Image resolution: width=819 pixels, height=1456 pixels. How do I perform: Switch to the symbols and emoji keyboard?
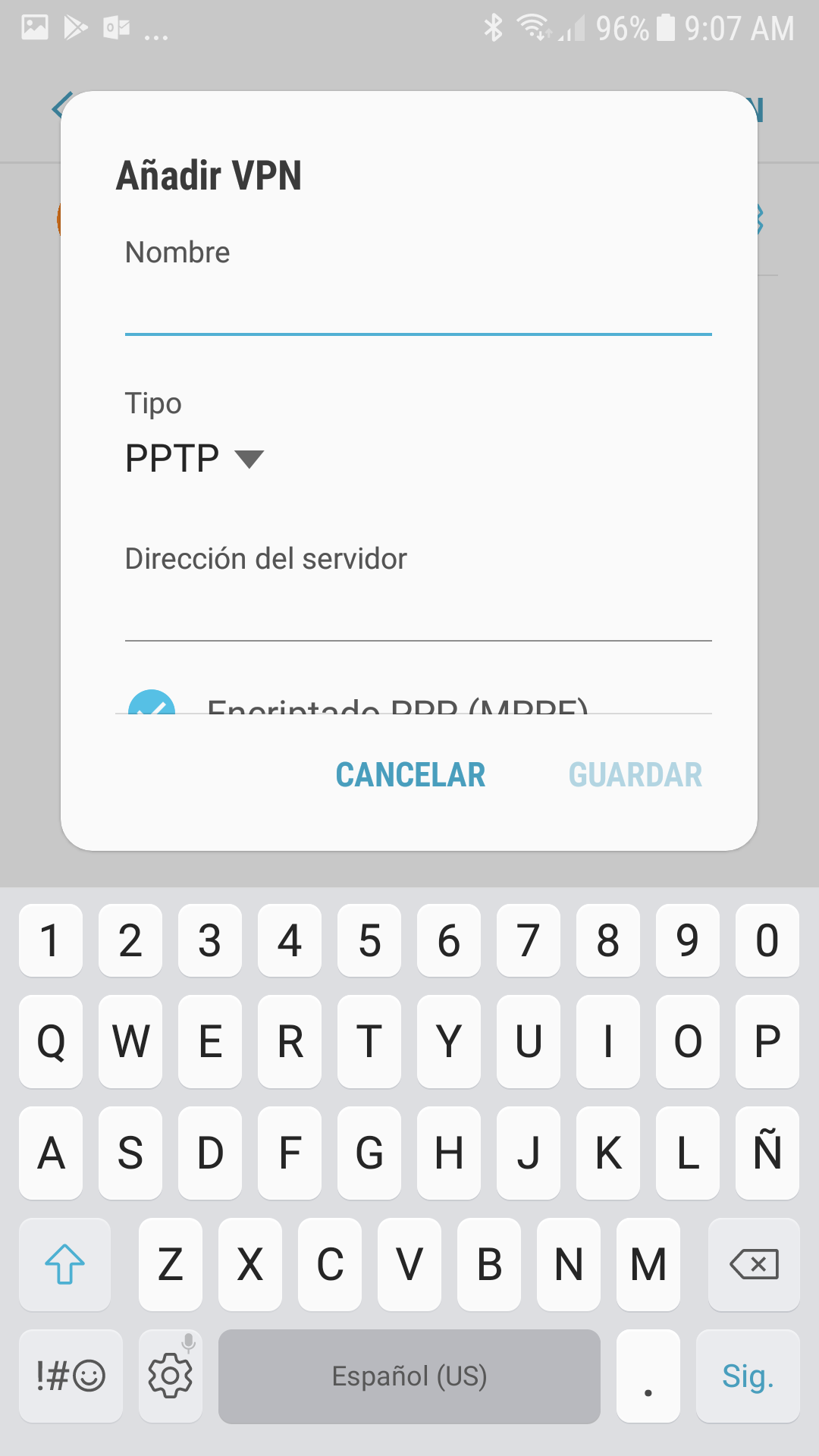point(71,1376)
